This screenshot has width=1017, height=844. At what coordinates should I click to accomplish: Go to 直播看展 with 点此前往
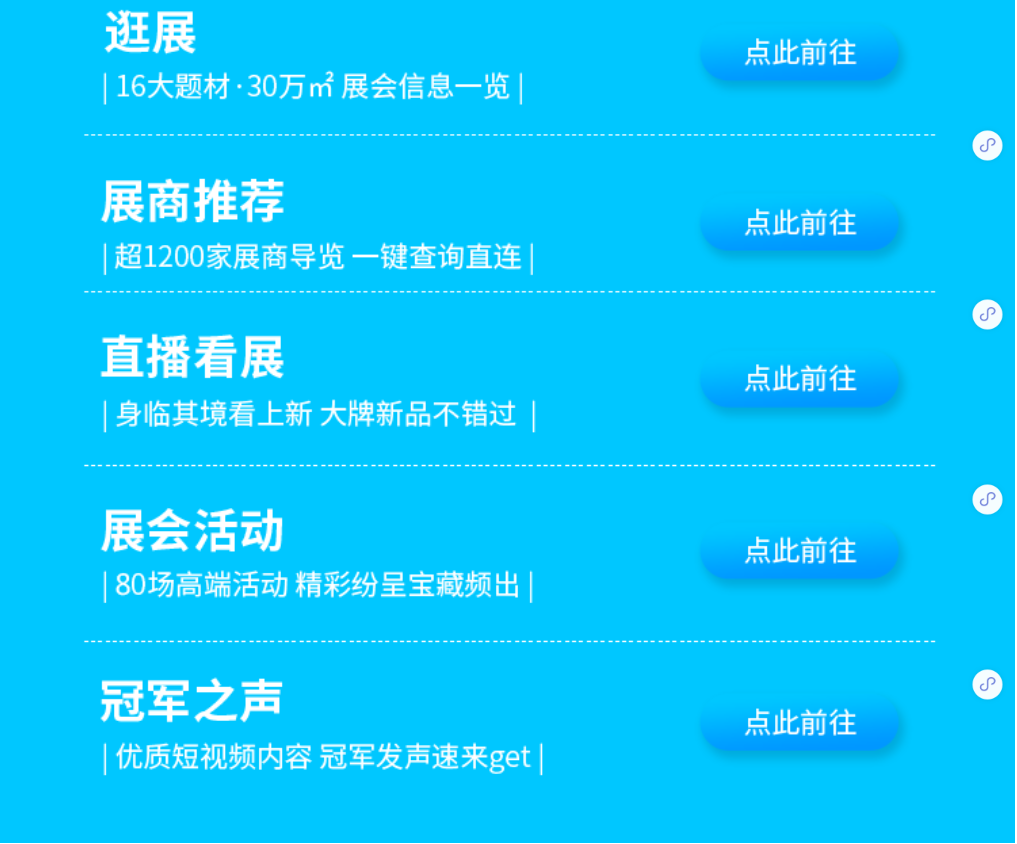[x=800, y=379]
